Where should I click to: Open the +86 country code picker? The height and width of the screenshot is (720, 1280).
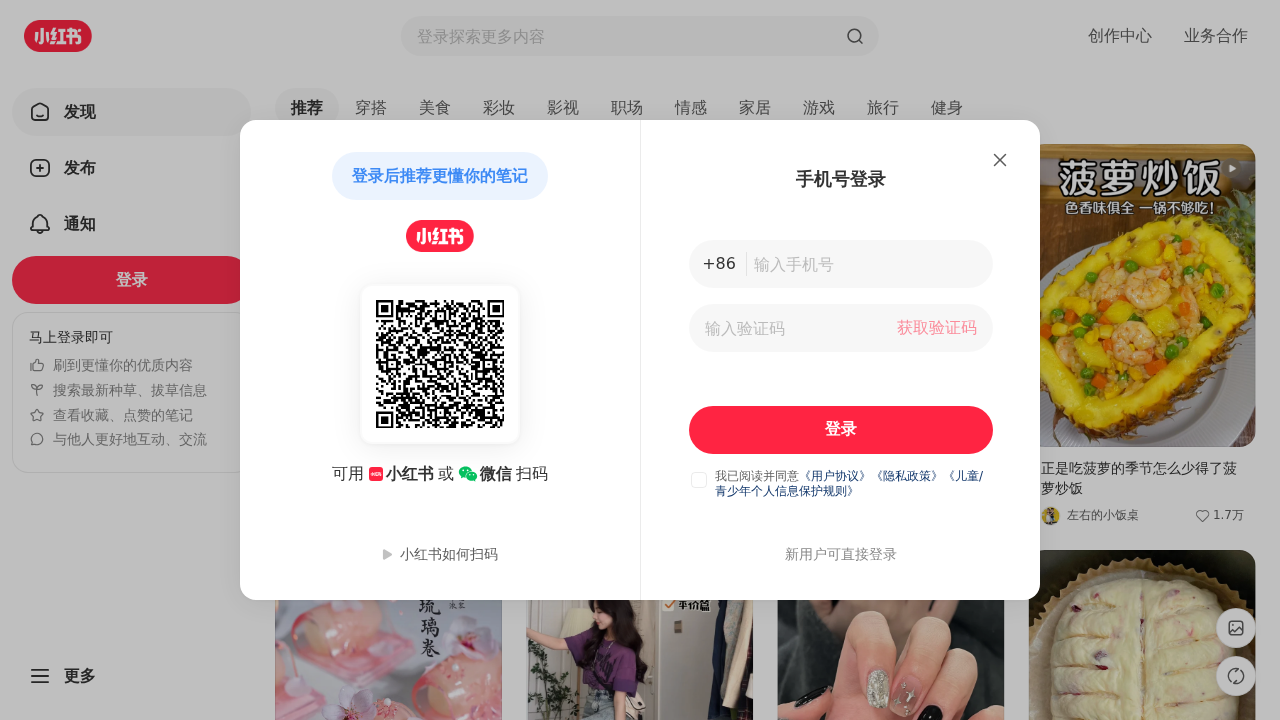pyautogui.click(x=719, y=264)
